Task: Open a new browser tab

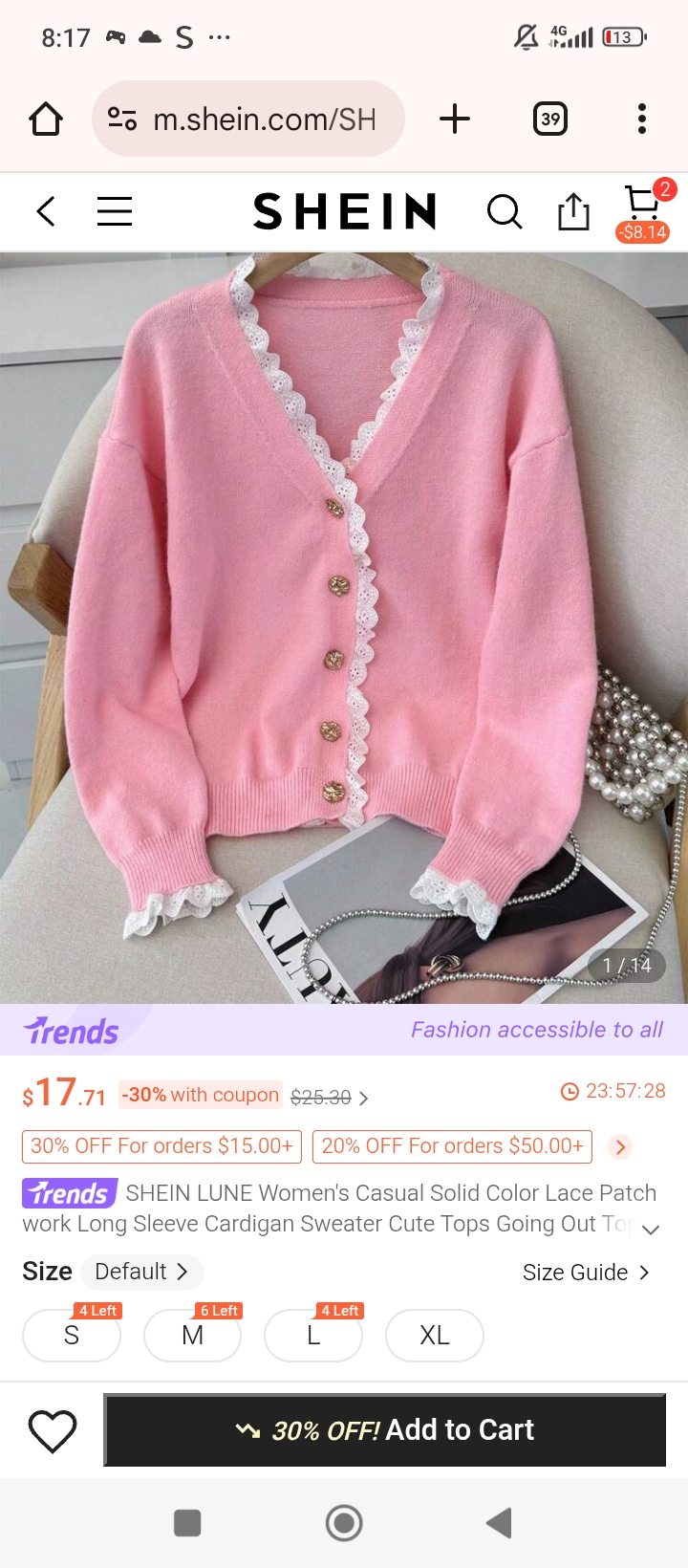Action: [x=455, y=120]
